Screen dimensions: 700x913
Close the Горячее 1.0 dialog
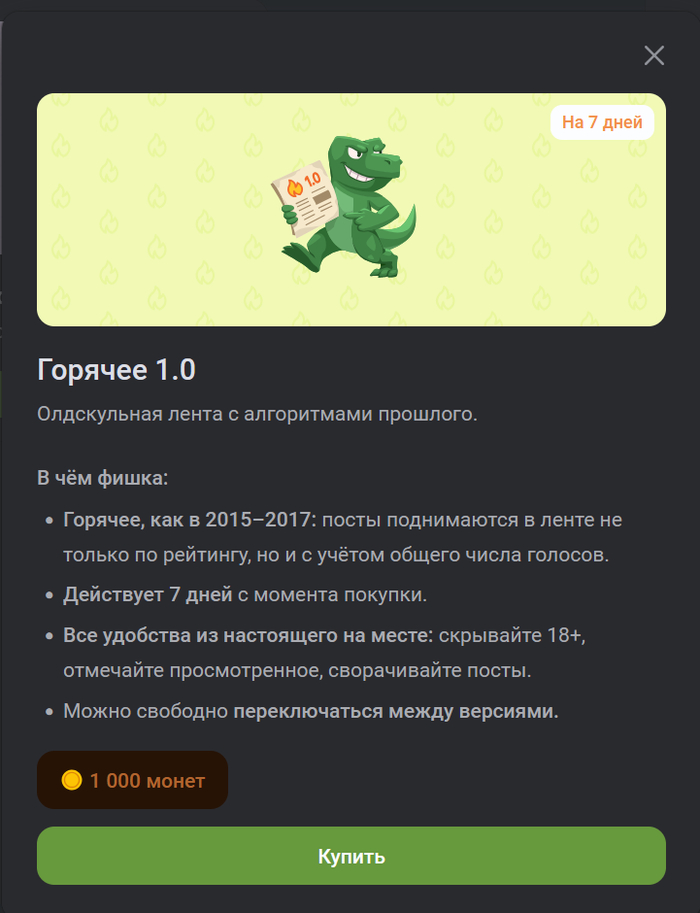click(x=654, y=55)
